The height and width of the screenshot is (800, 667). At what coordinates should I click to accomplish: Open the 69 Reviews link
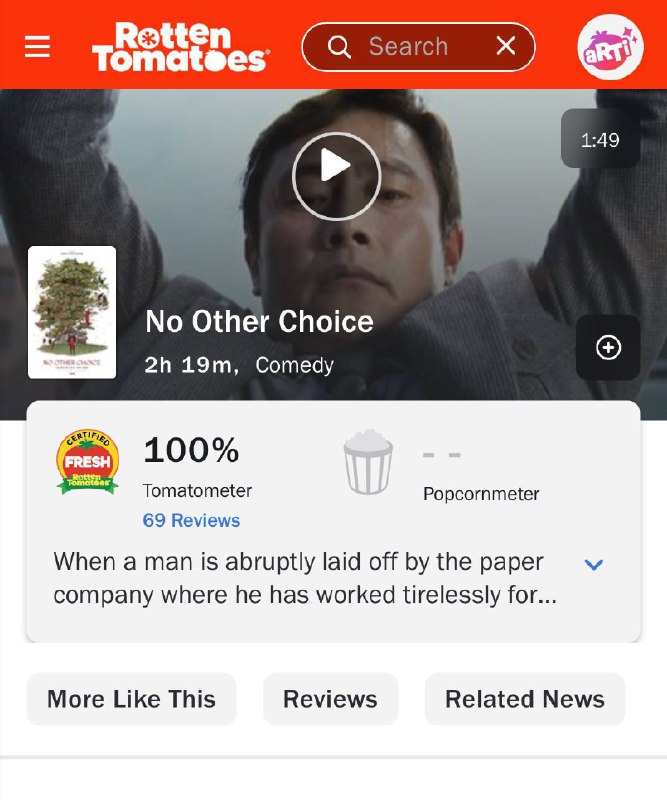point(191,520)
